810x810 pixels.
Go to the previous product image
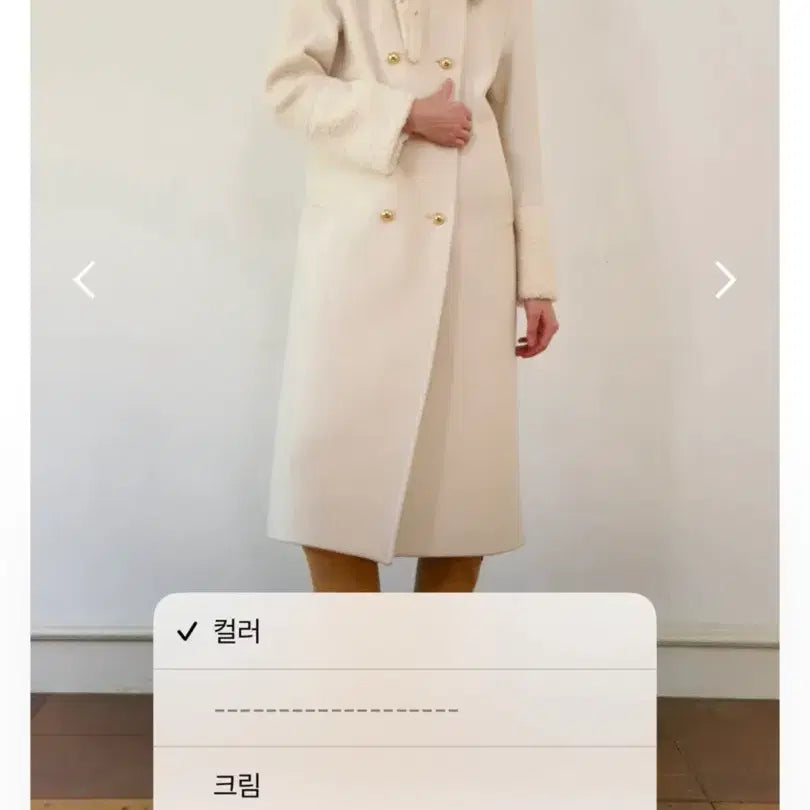[x=85, y=280]
